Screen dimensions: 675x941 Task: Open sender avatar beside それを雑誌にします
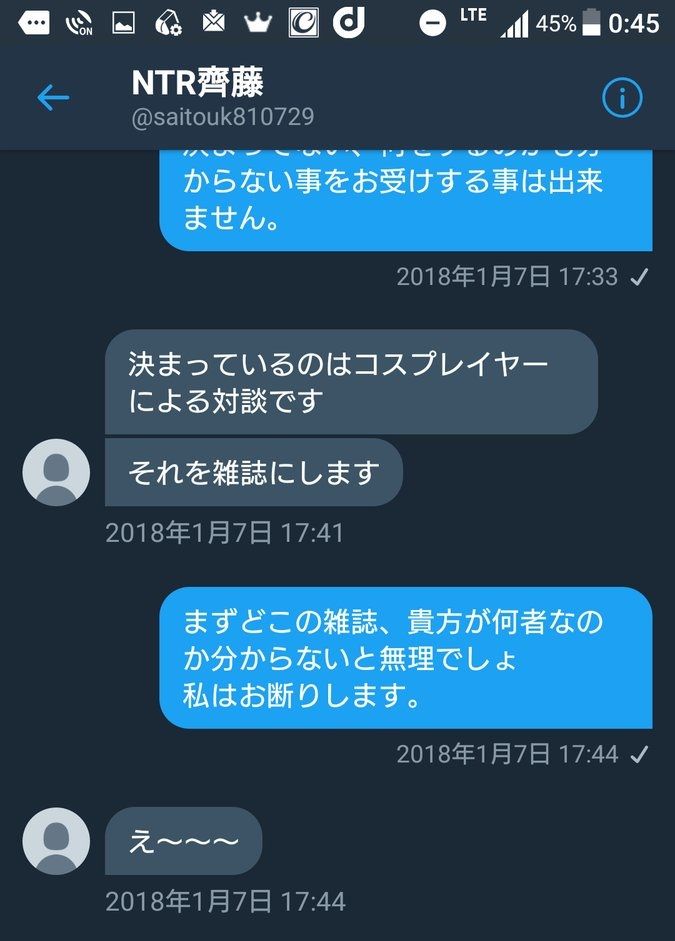[56, 472]
